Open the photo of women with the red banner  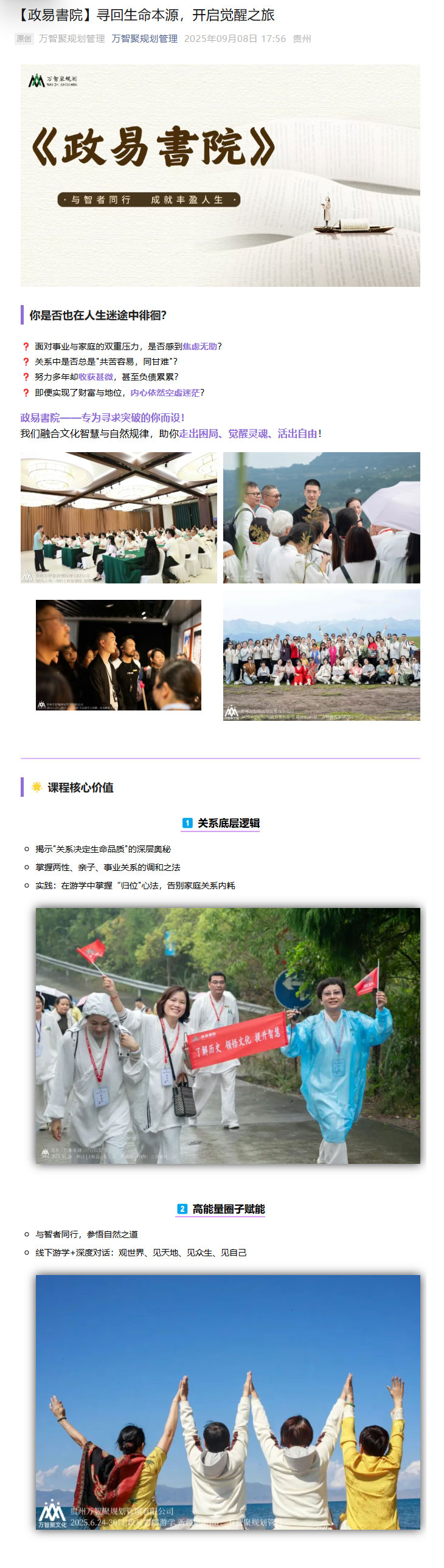228,1035
